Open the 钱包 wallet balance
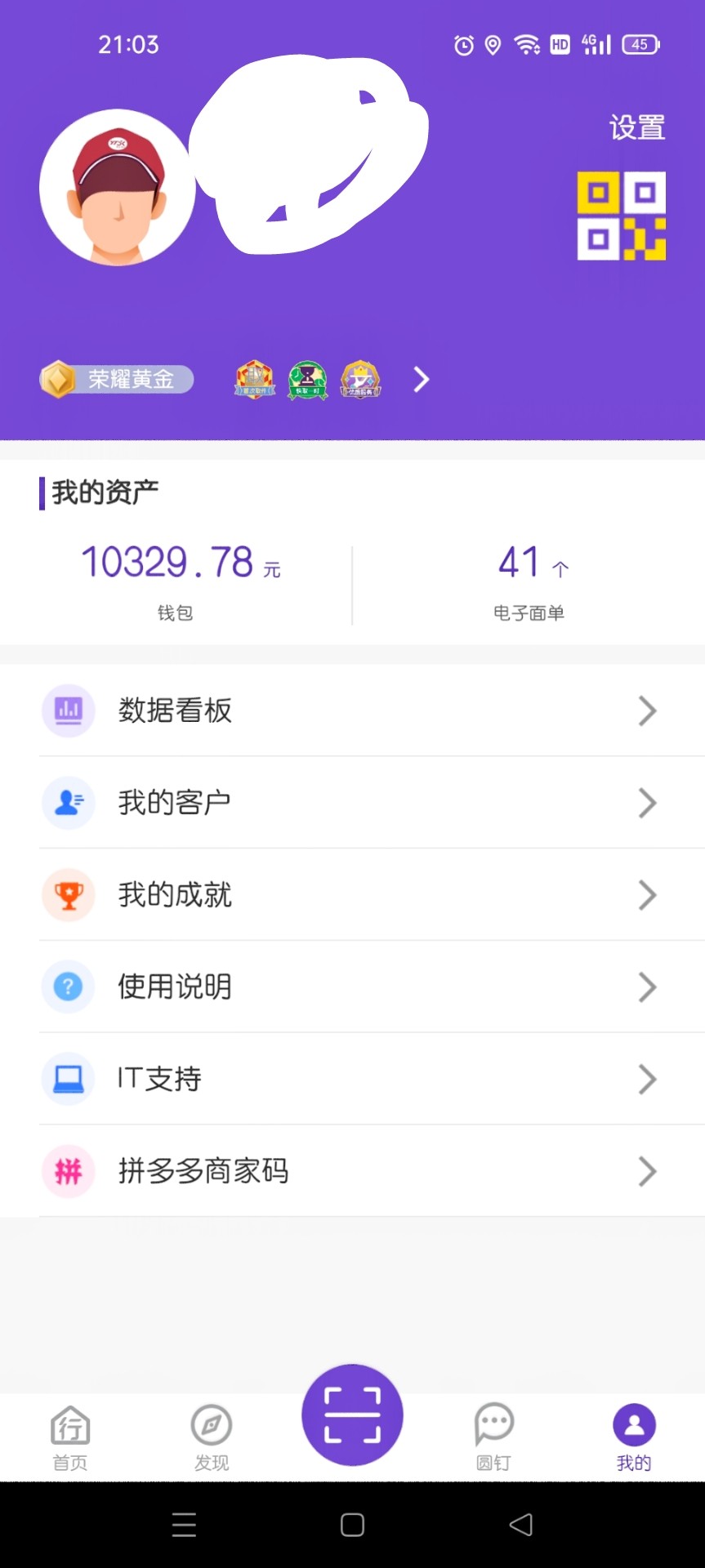 179,580
